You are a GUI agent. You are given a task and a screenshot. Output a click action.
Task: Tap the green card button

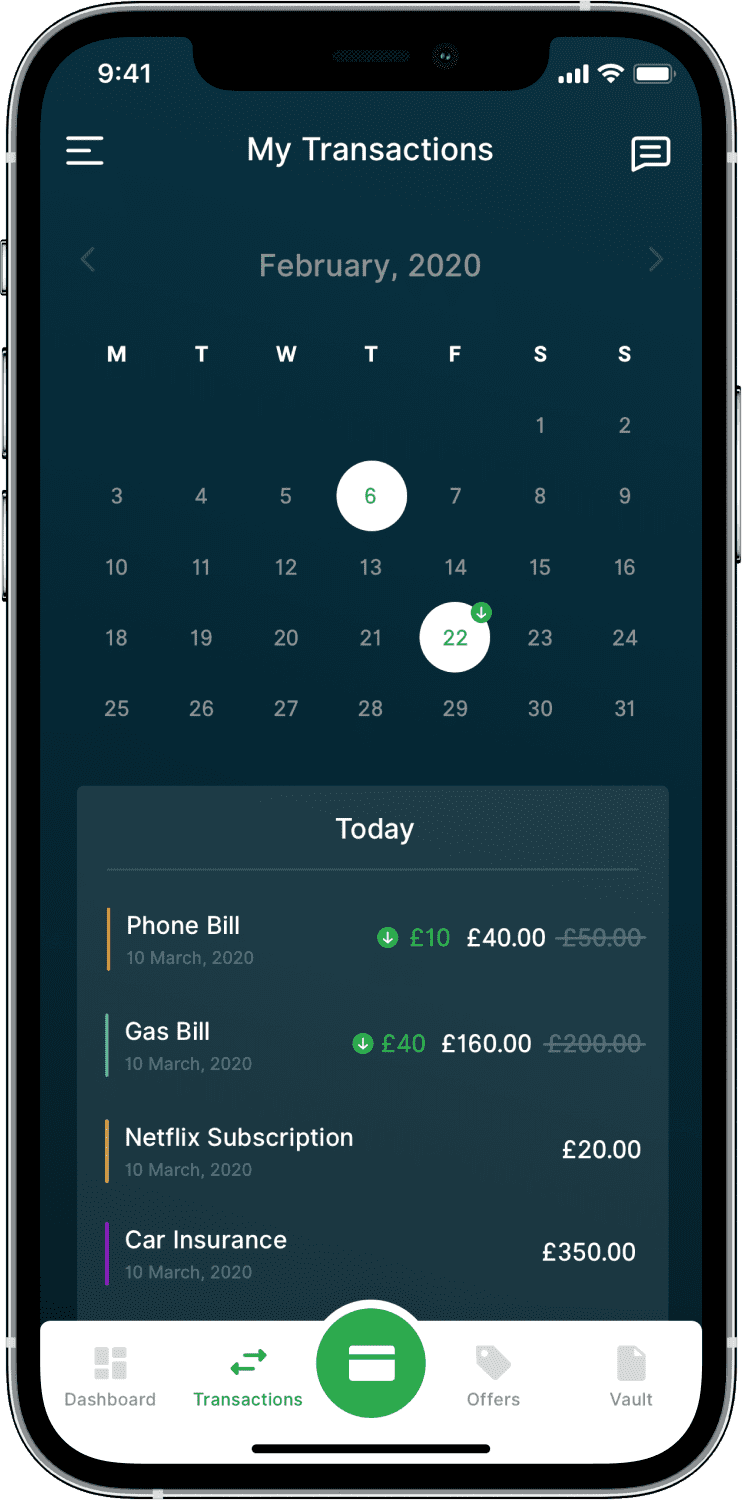371,1363
